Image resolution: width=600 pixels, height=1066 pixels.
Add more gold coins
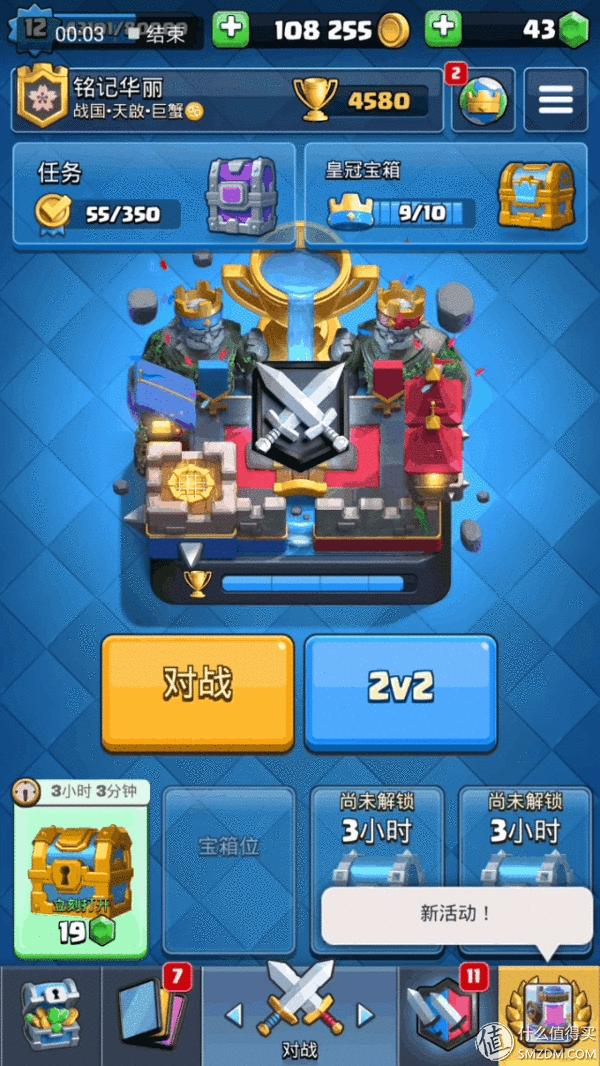(231, 29)
